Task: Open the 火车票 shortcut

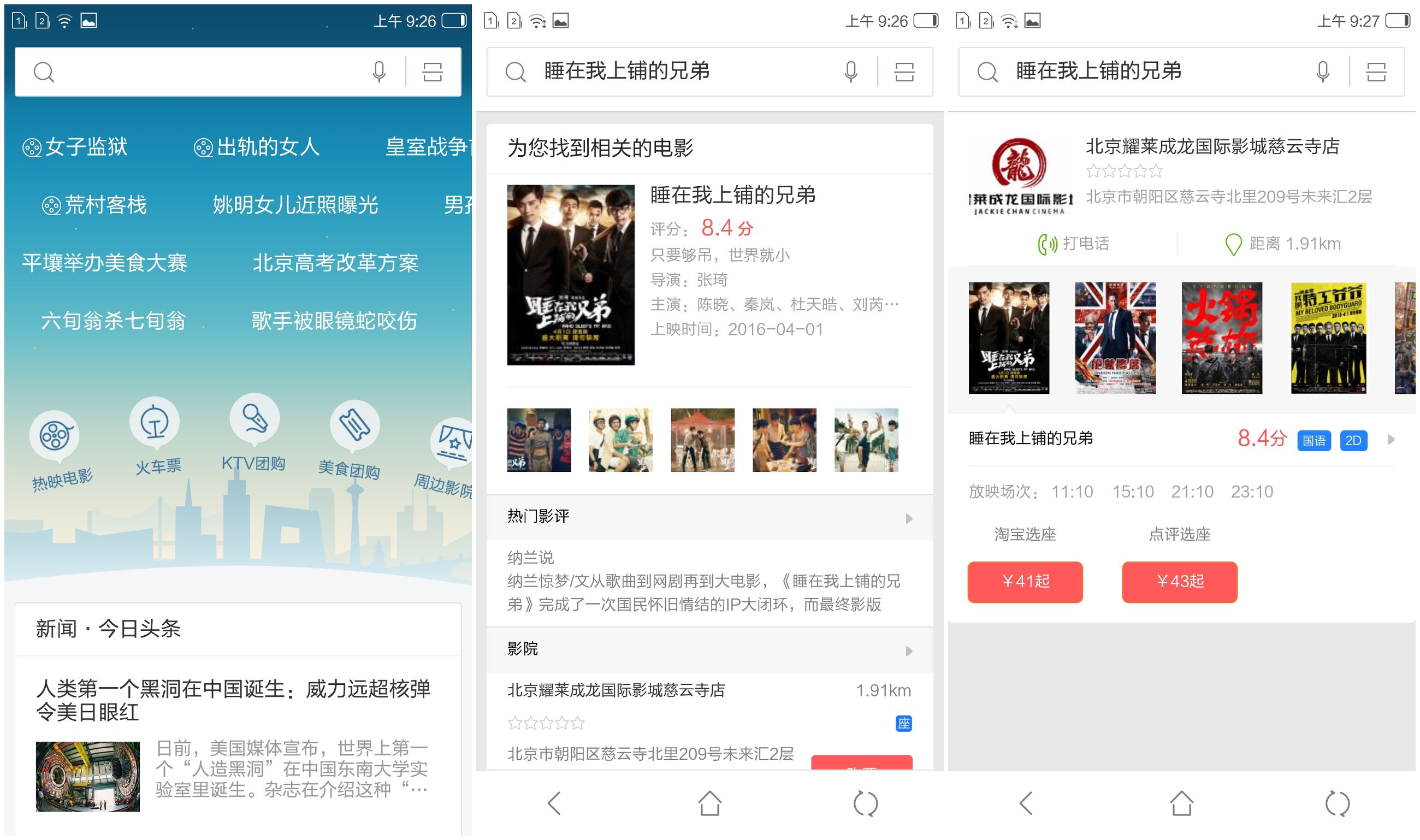Action: tap(155, 423)
